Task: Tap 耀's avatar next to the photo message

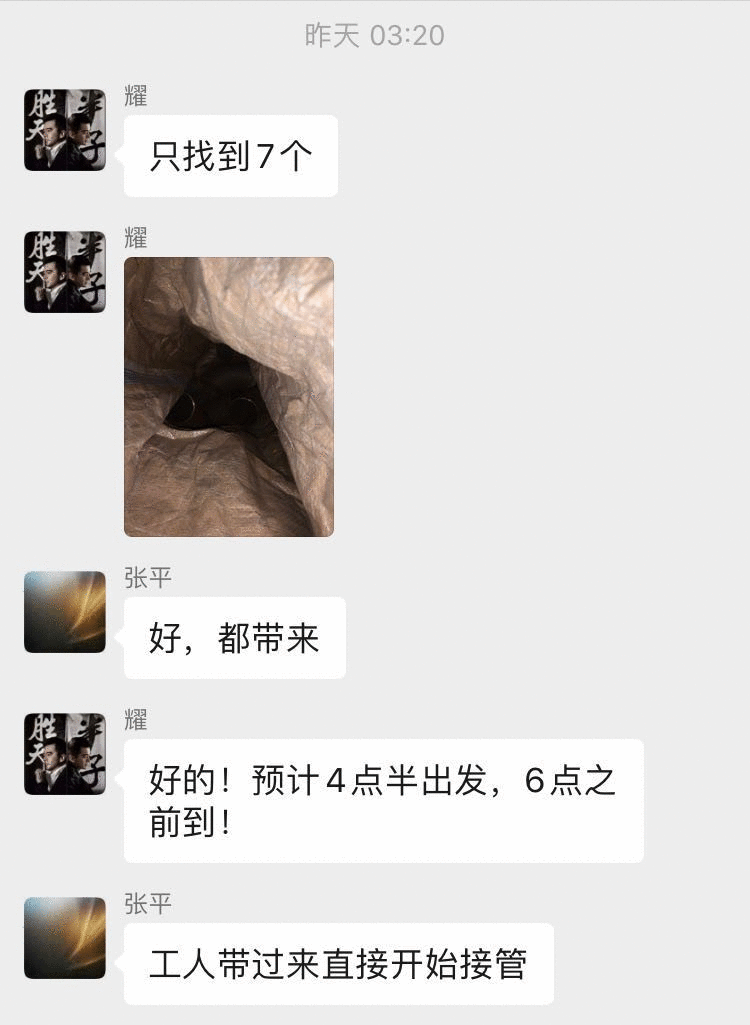Action: (x=65, y=272)
